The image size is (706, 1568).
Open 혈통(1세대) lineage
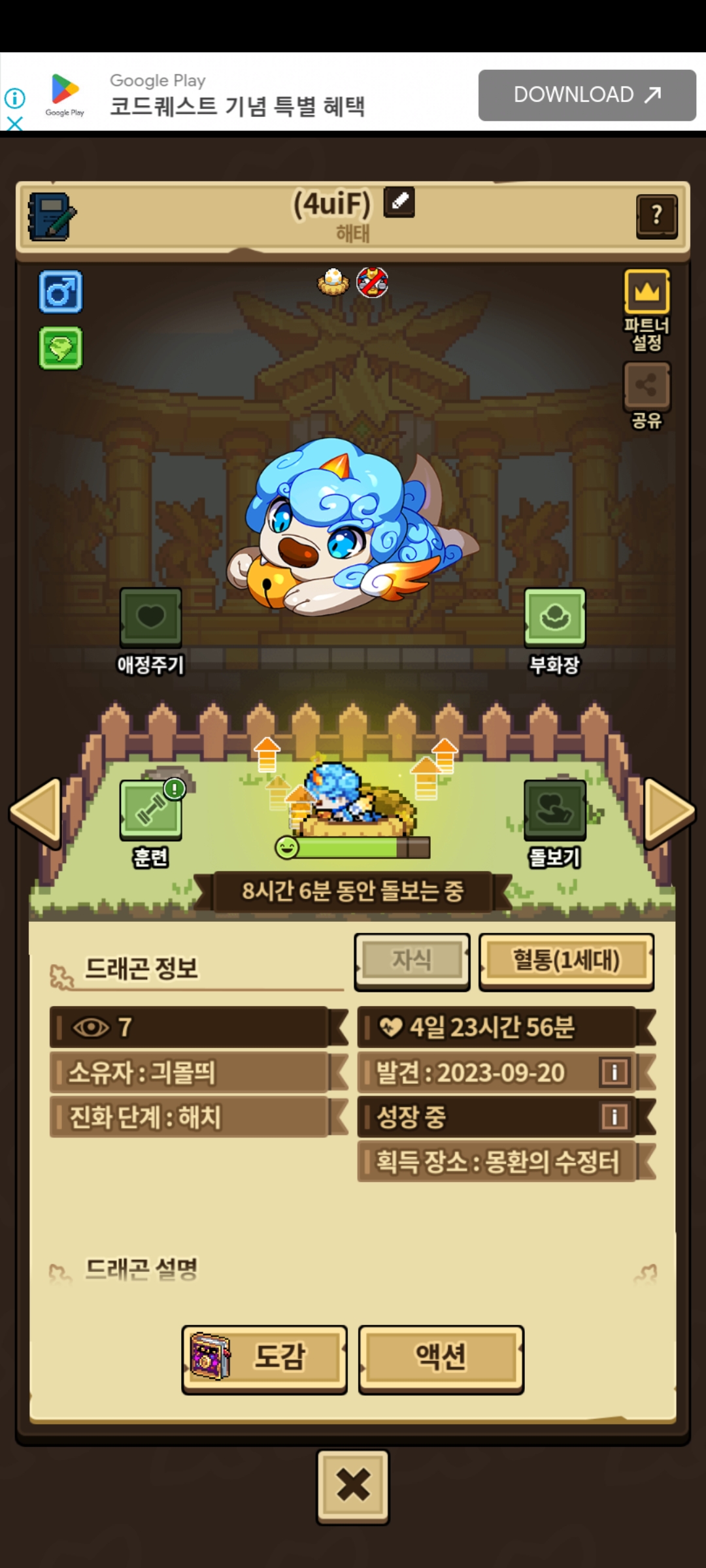click(566, 960)
